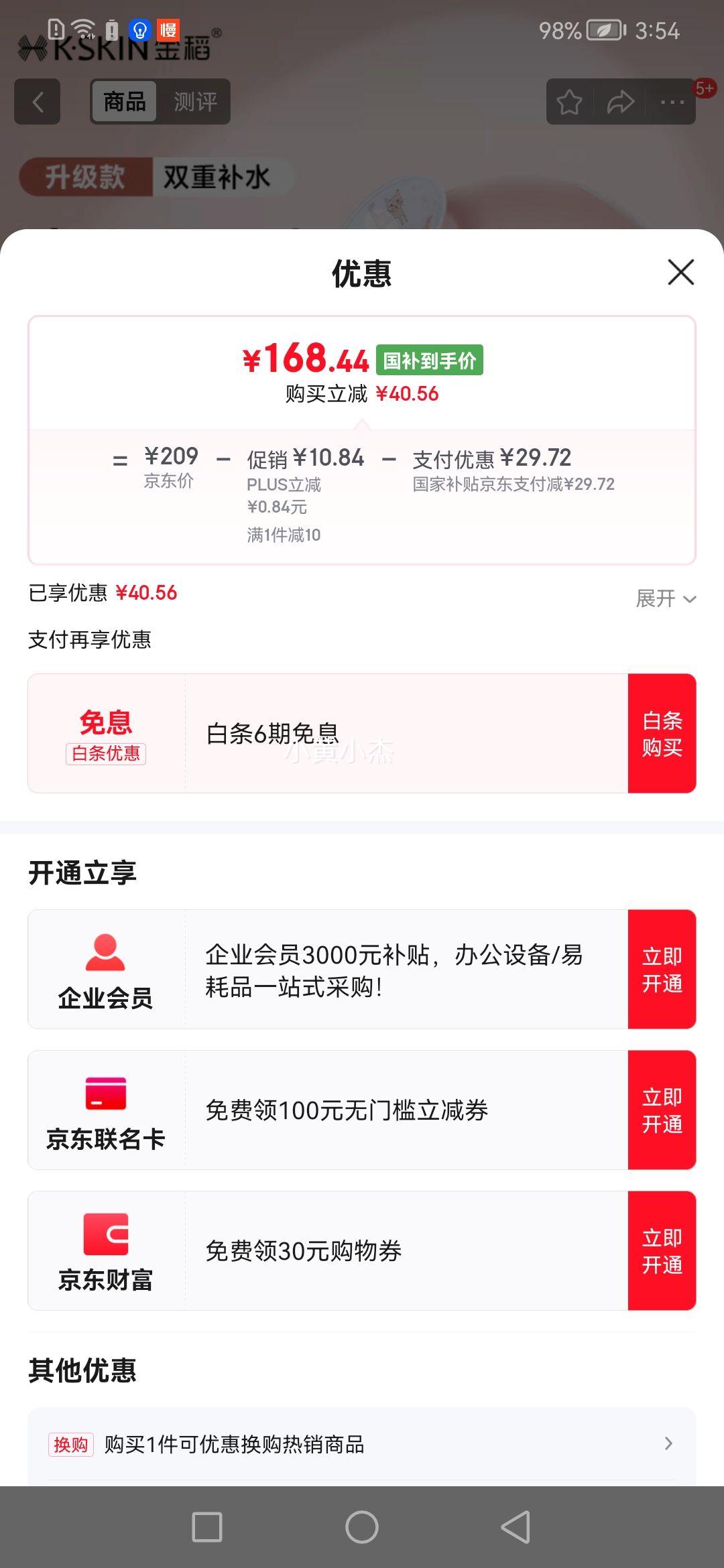Close the 优惠 discount sheet
The height and width of the screenshot is (1568, 724).
[680, 272]
